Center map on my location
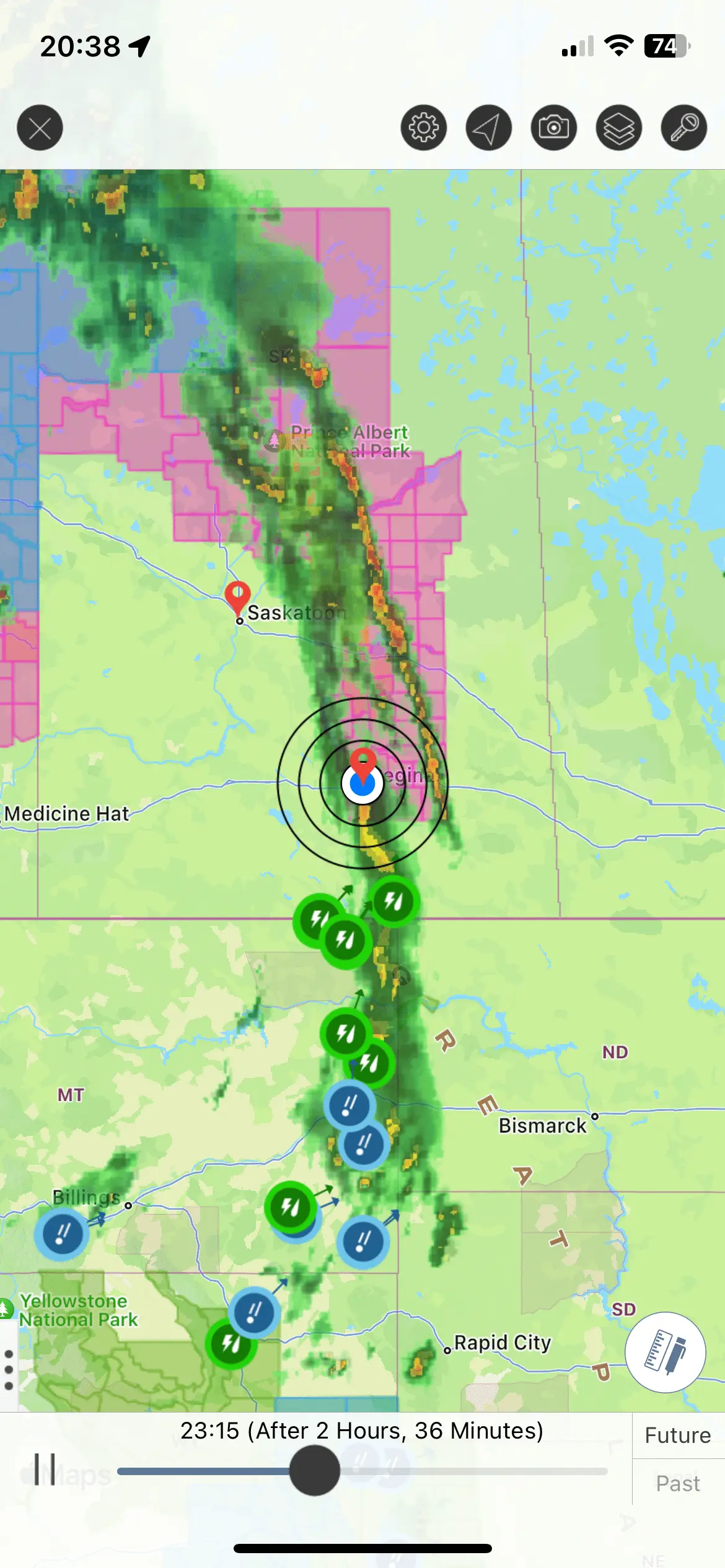The width and height of the screenshot is (725, 1568). click(x=489, y=128)
